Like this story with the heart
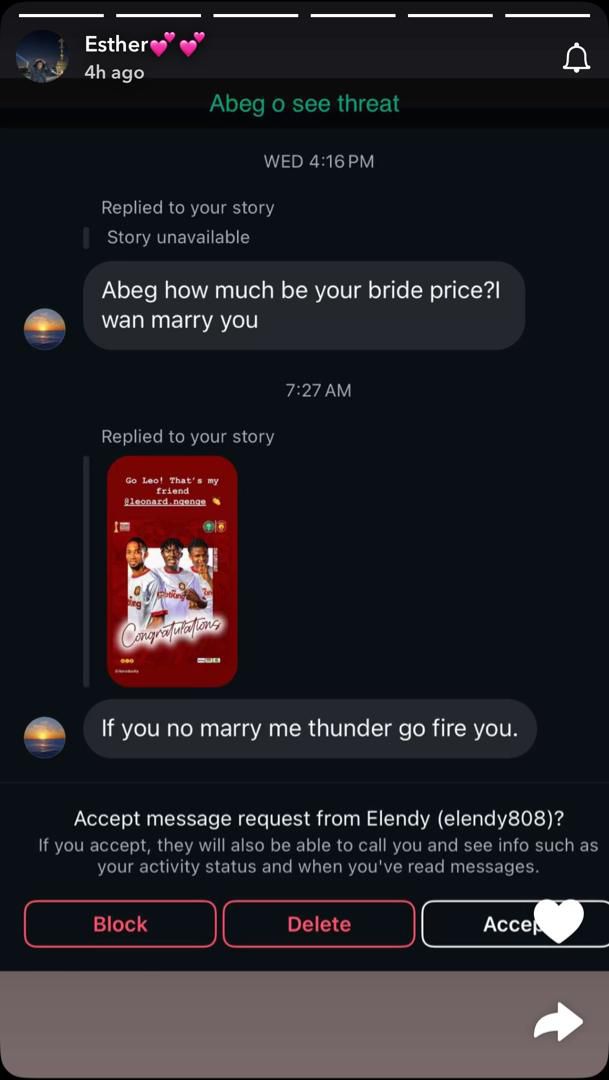Screen dimensions: 609x1080 click(558, 921)
